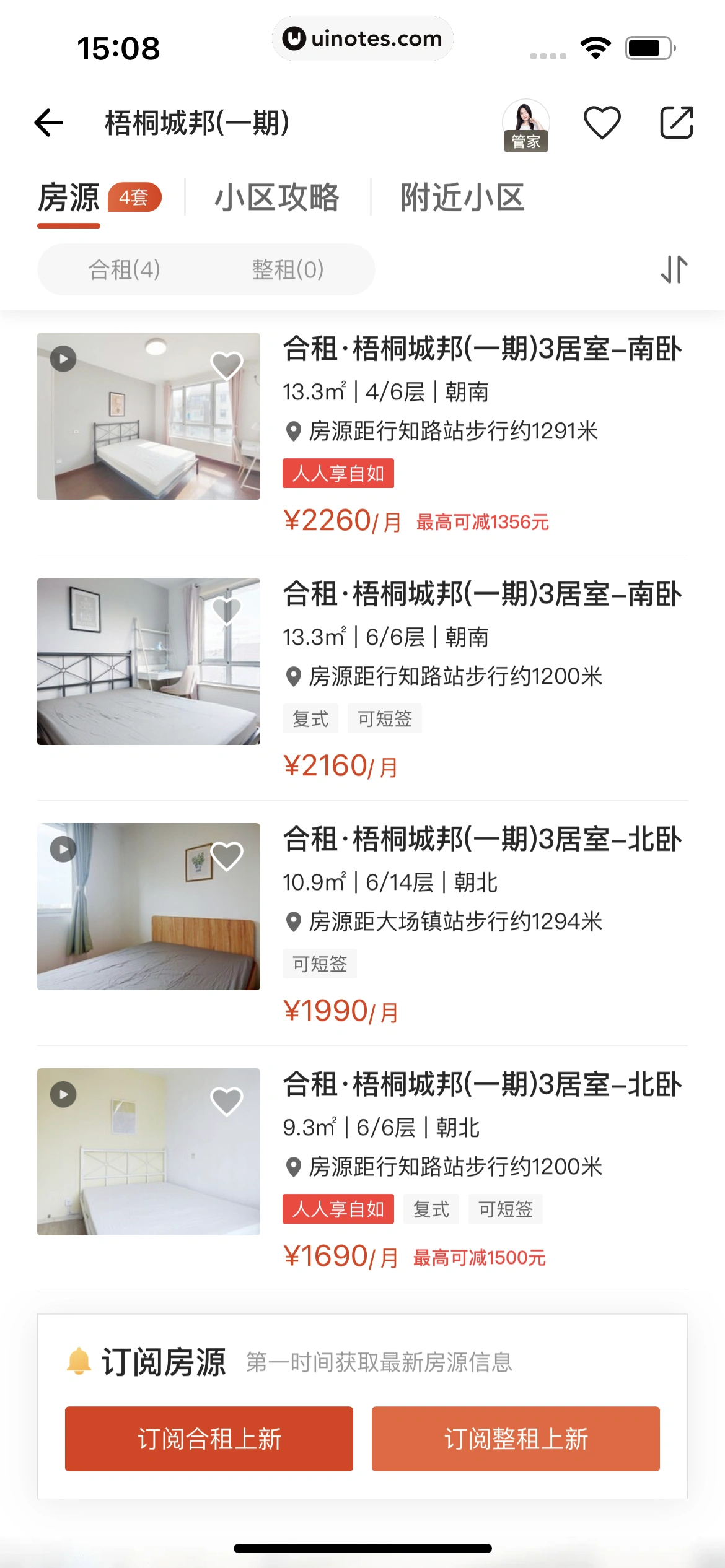
Task: Favorite the page with the top heart icon
Action: (602, 122)
